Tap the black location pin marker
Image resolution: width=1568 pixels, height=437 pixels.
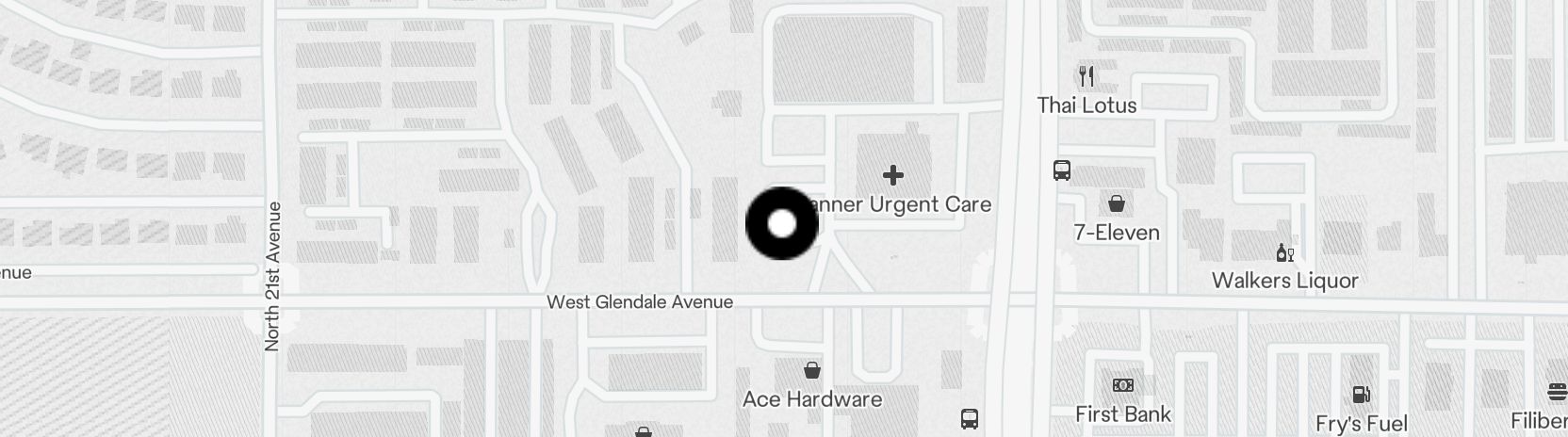(x=781, y=223)
